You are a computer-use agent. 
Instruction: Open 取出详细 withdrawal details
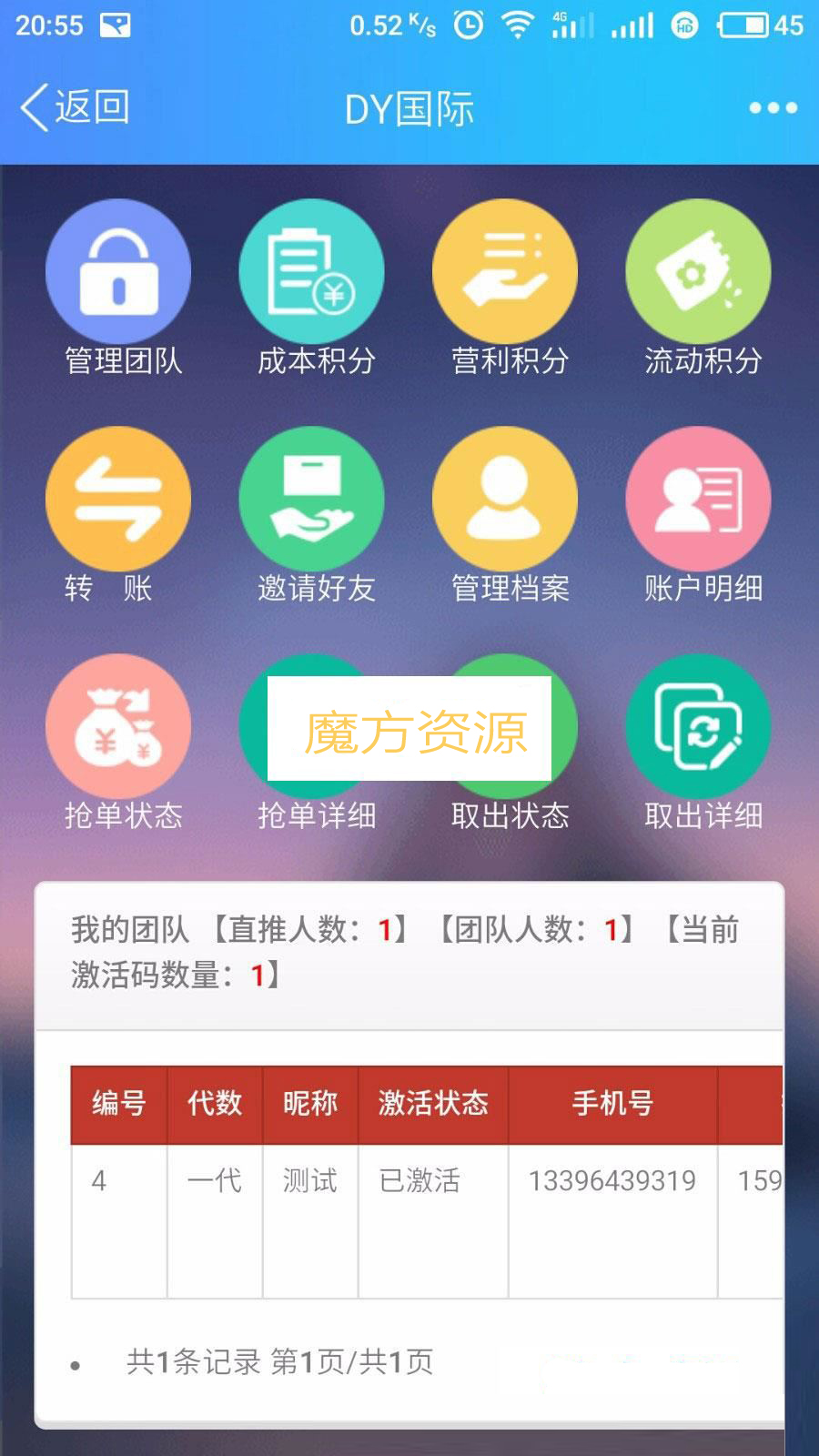tap(698, 728)
